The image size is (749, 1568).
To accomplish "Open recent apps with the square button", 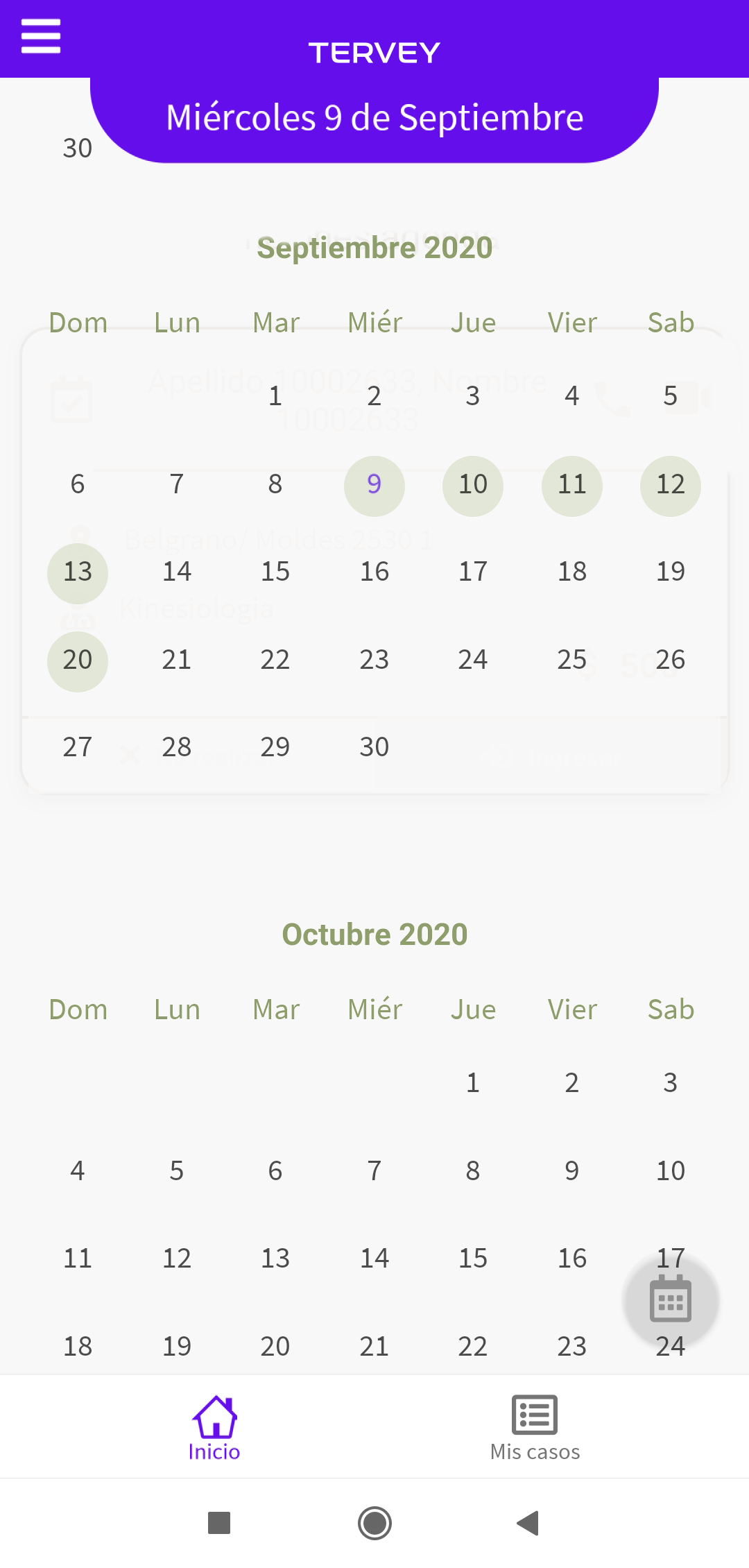I will 219,1523.
